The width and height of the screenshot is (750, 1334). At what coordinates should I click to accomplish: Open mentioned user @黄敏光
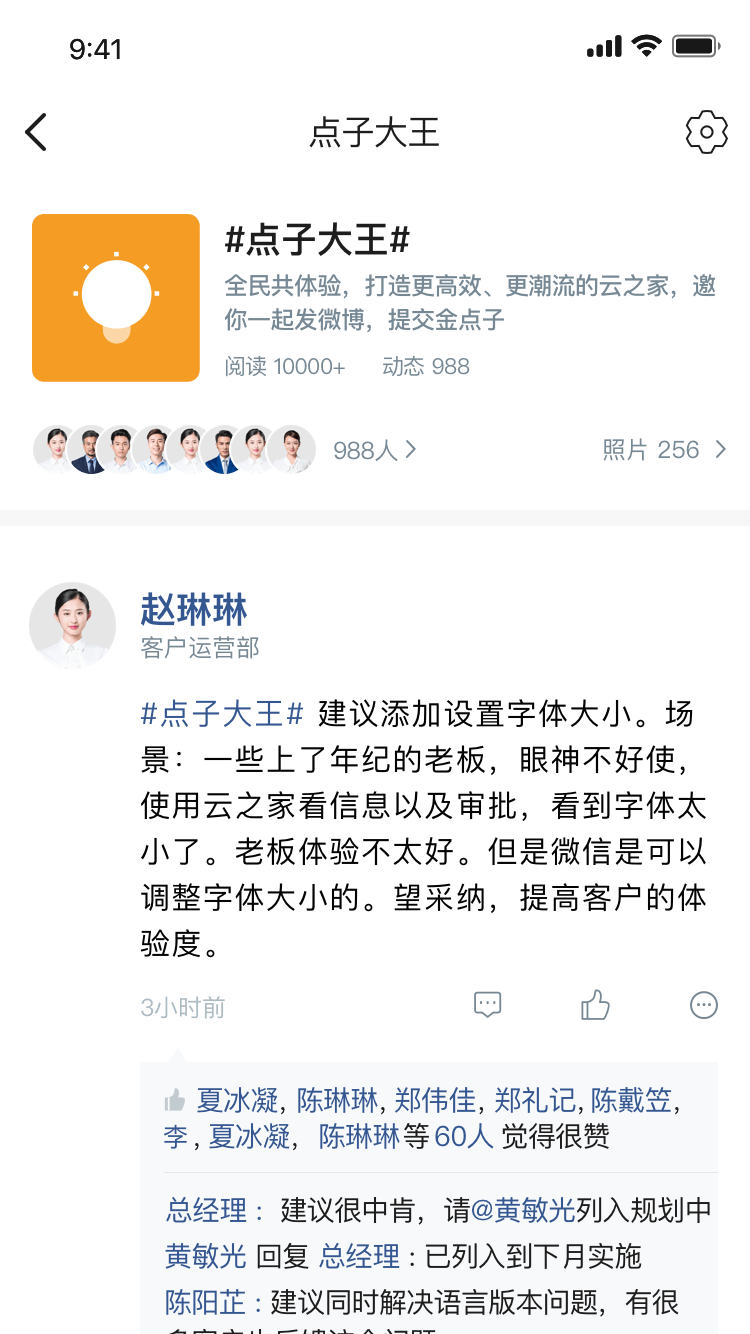point(523,1210)
